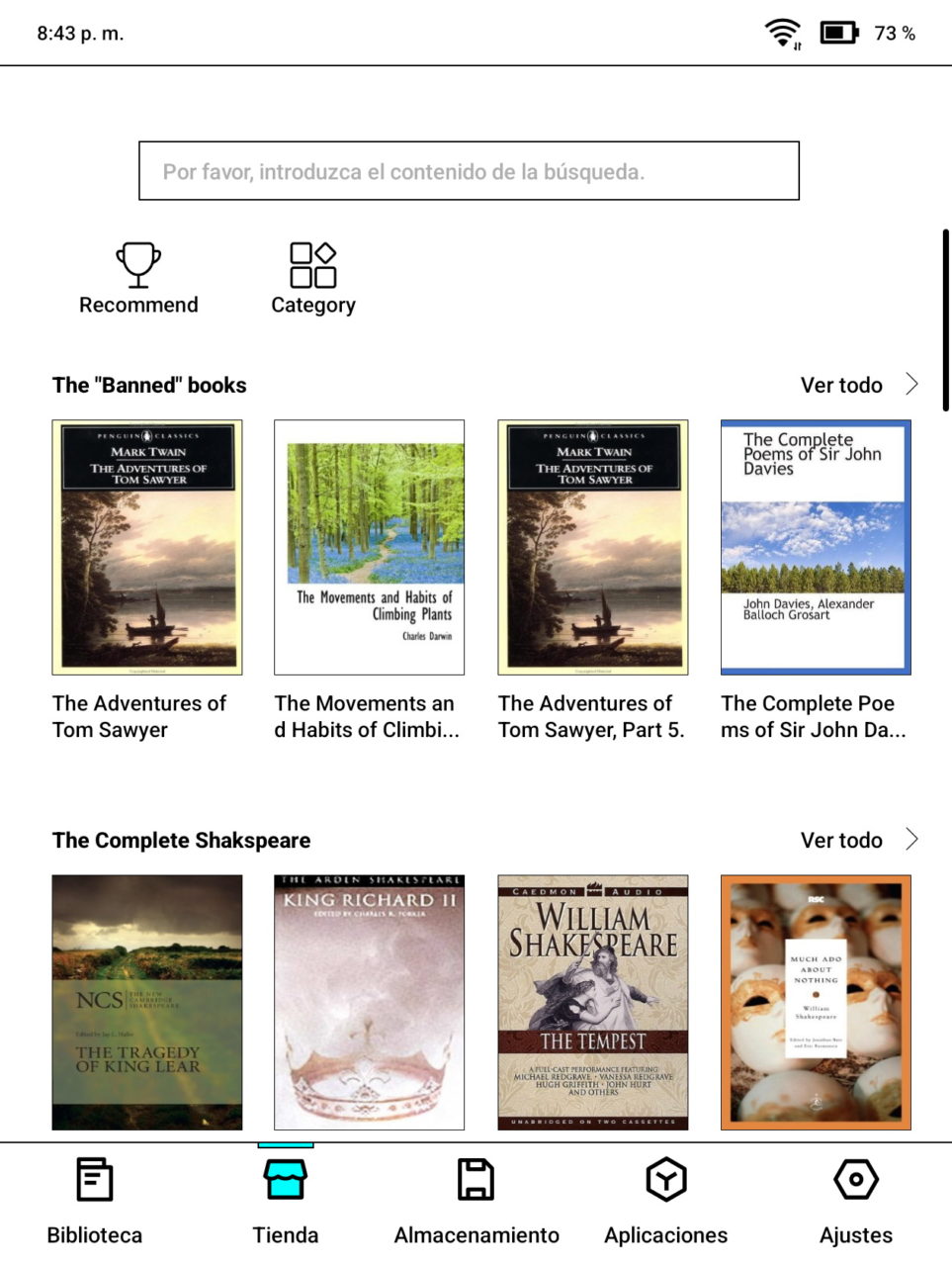Open The Movements and Habits of Climbing Plants

369,547
